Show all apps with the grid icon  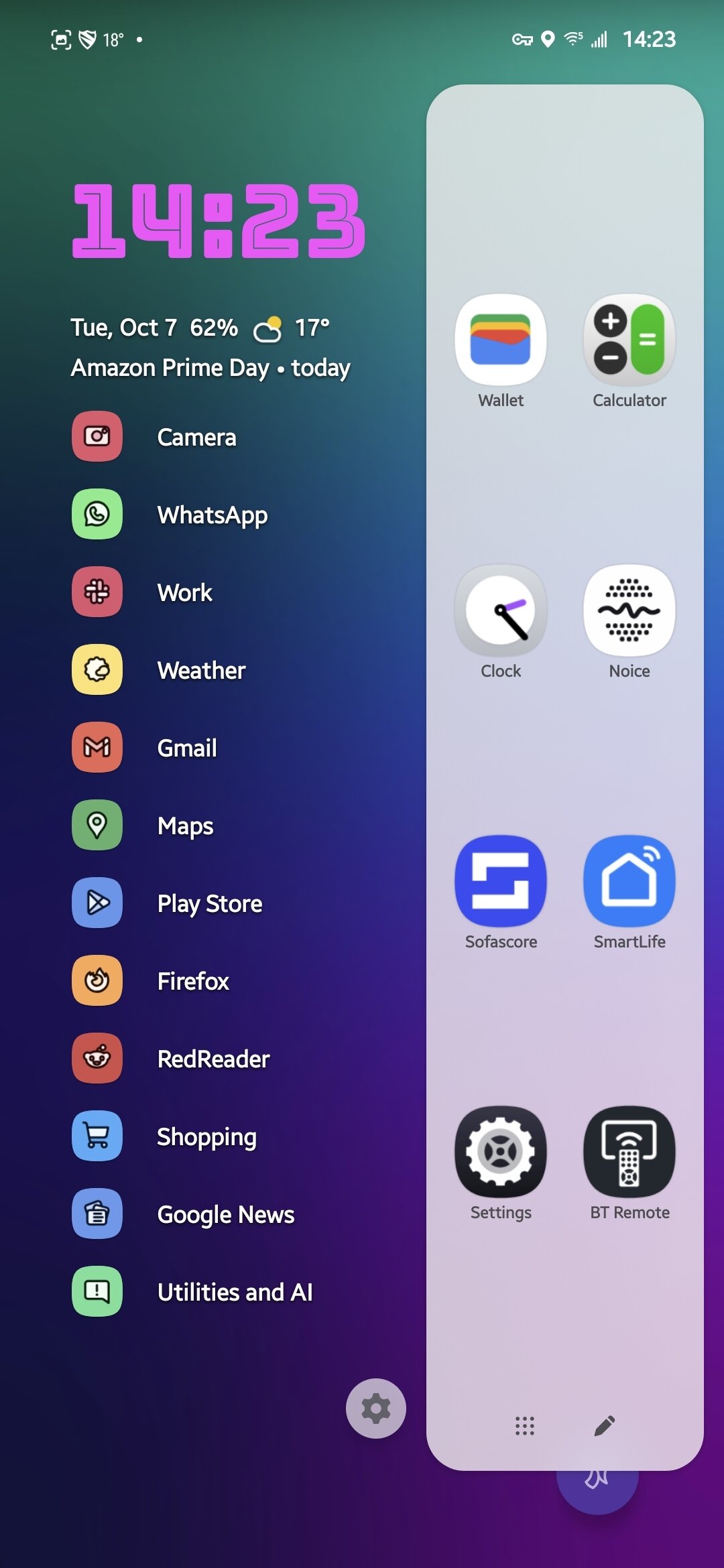click(524, 1426)
